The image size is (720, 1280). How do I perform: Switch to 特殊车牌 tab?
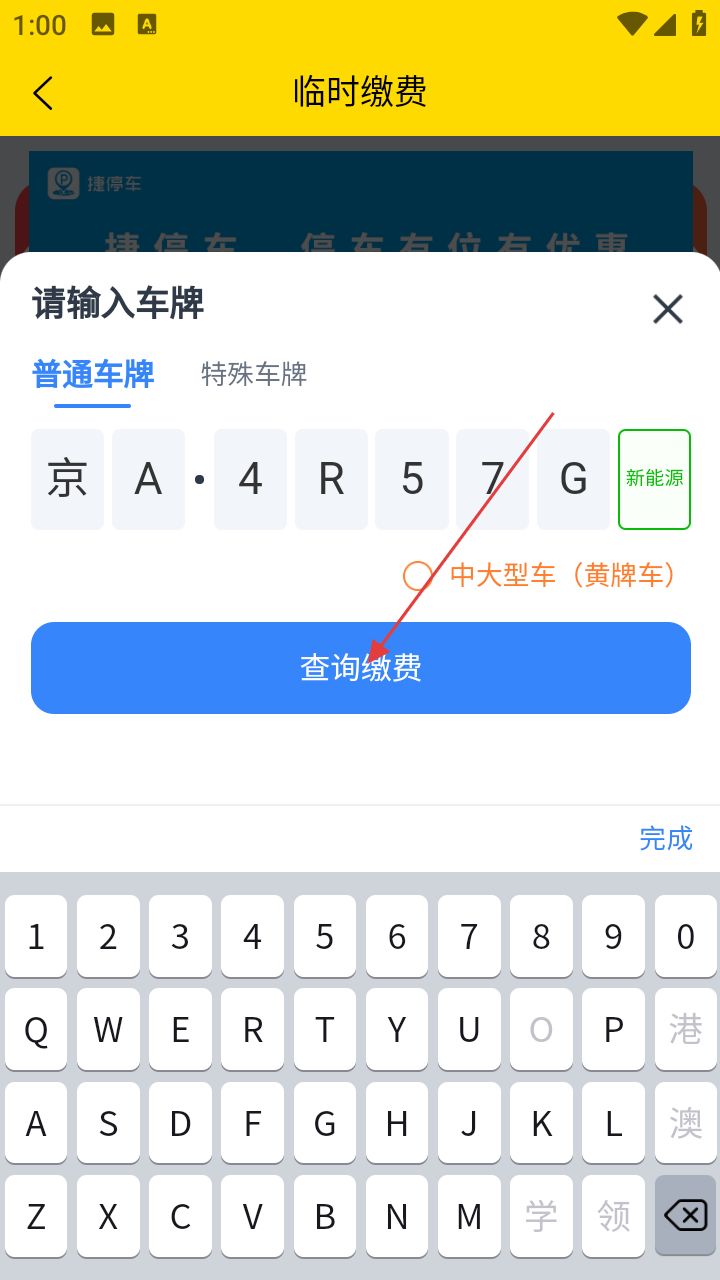[x=254, y=374]
